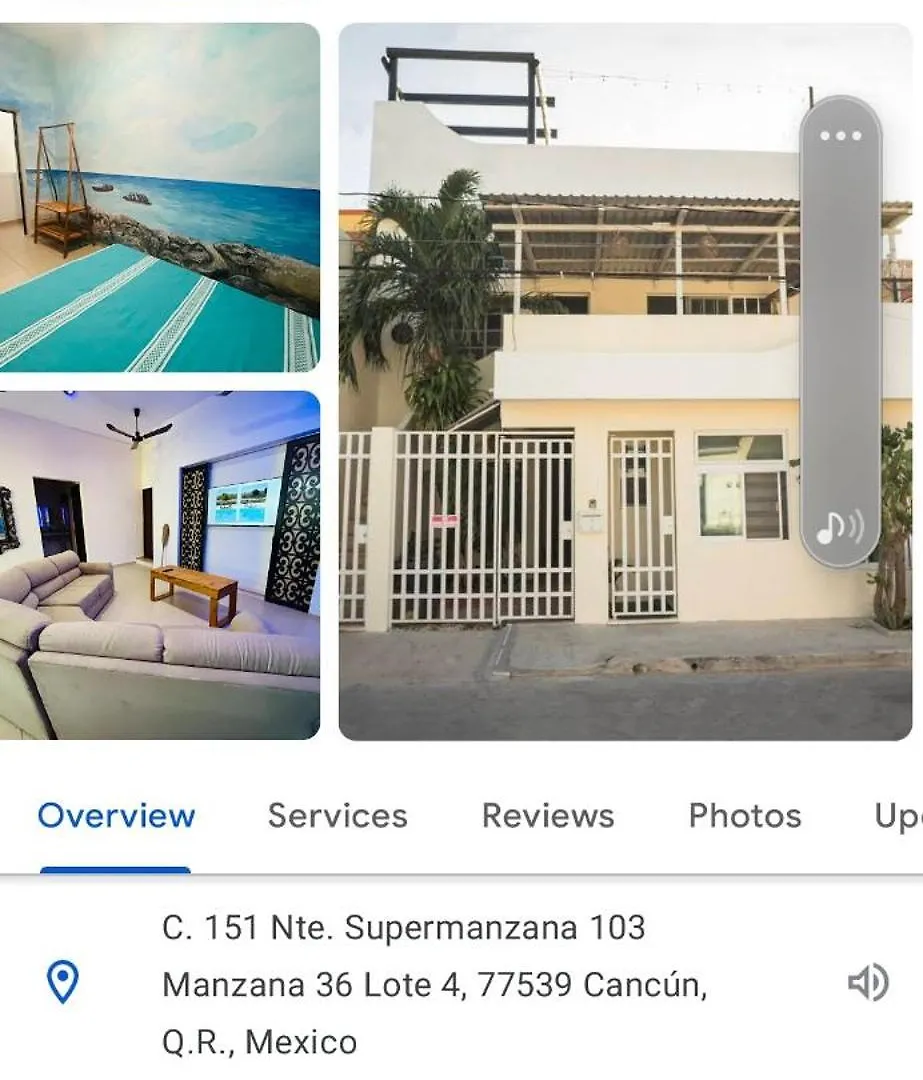
Task: Go to the Photos tab
Action: pos(745,816)
